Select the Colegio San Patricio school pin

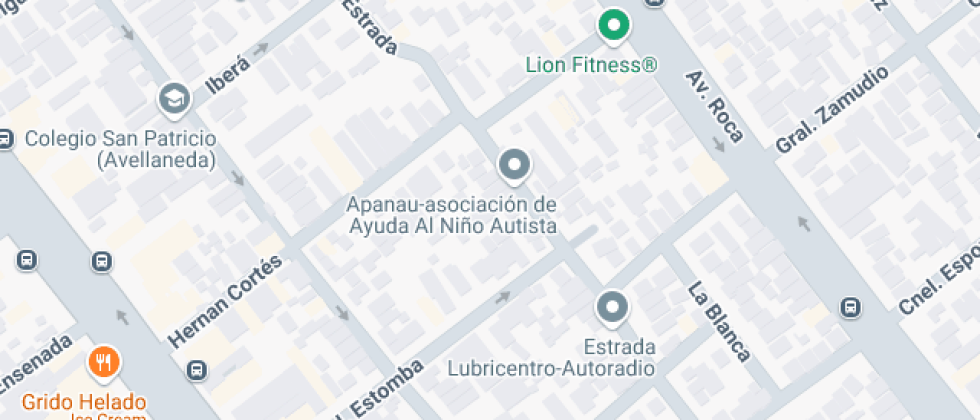[x=175, y=98]
